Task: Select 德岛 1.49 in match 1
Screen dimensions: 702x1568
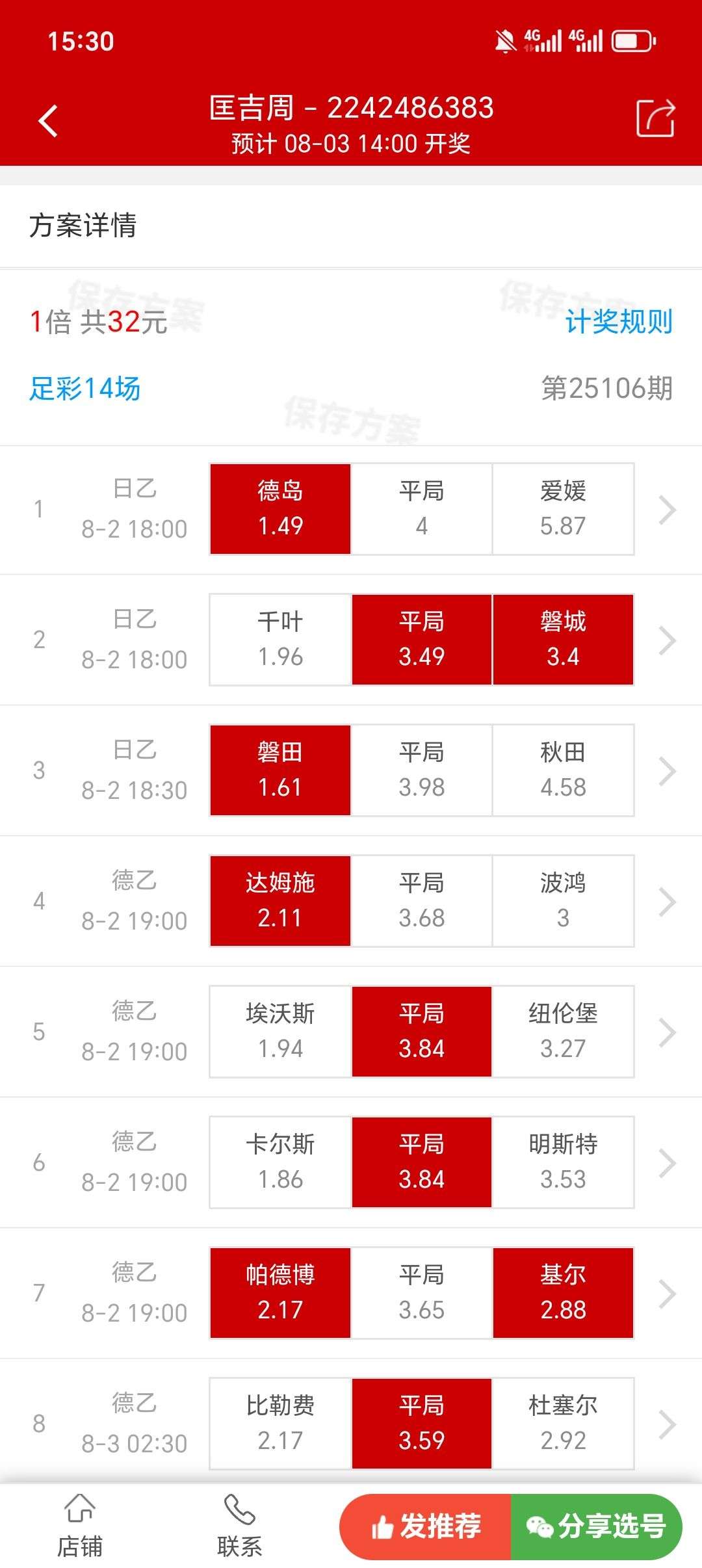Action: tap(280, 509)
